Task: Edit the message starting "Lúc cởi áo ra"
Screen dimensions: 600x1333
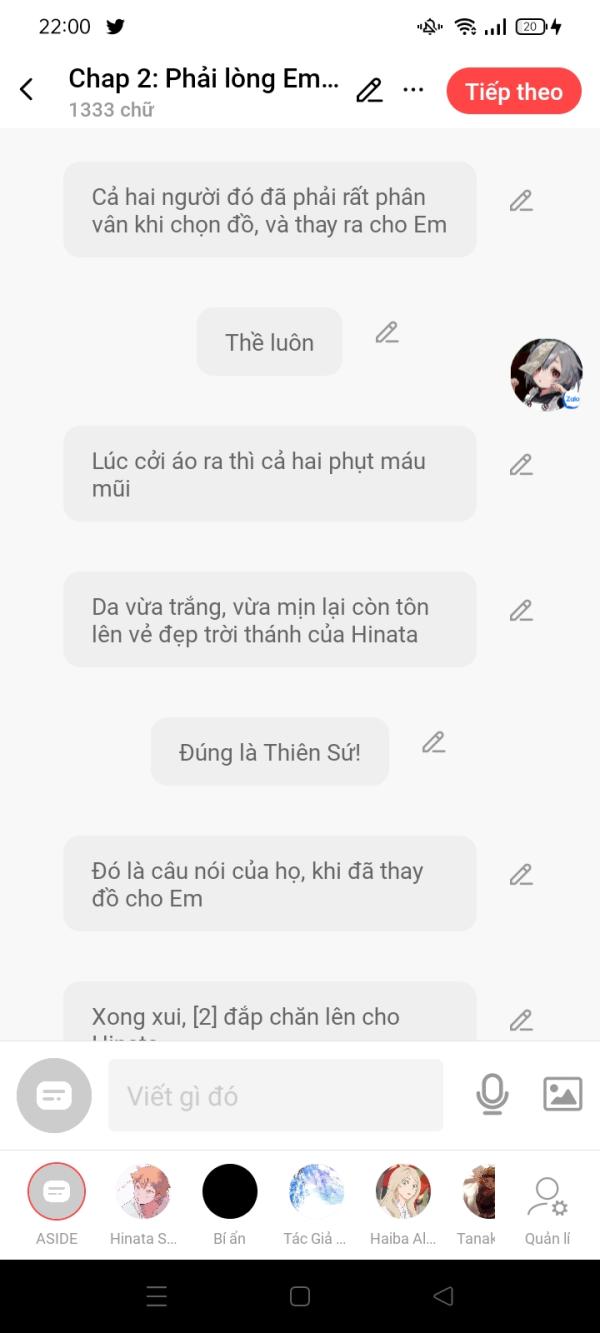Action: (521, 465)
